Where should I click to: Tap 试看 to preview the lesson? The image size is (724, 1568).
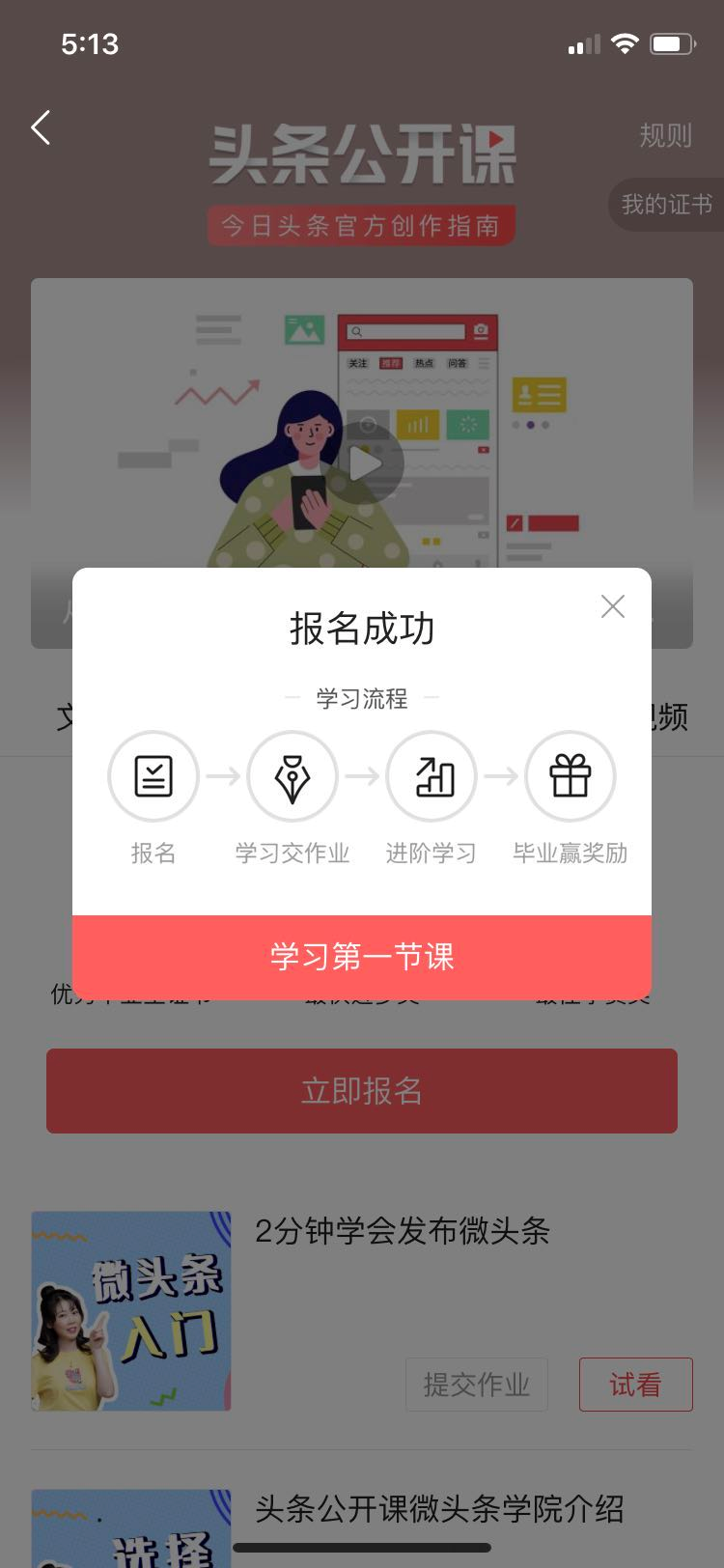click(635, 1384)
